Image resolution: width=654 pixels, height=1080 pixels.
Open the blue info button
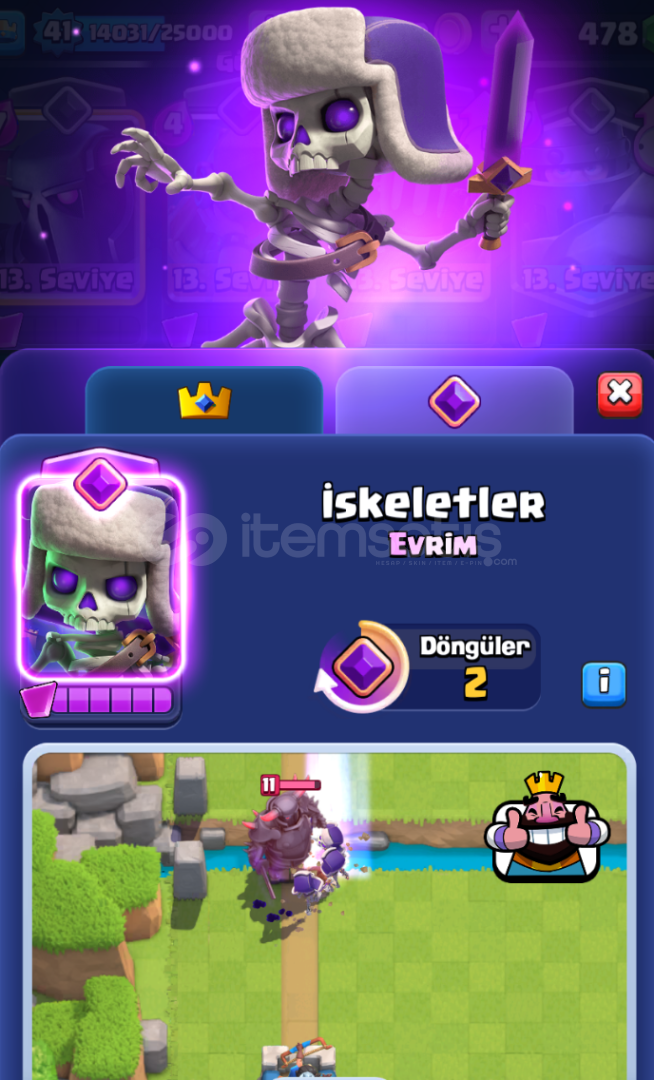[x=604, y=684]
